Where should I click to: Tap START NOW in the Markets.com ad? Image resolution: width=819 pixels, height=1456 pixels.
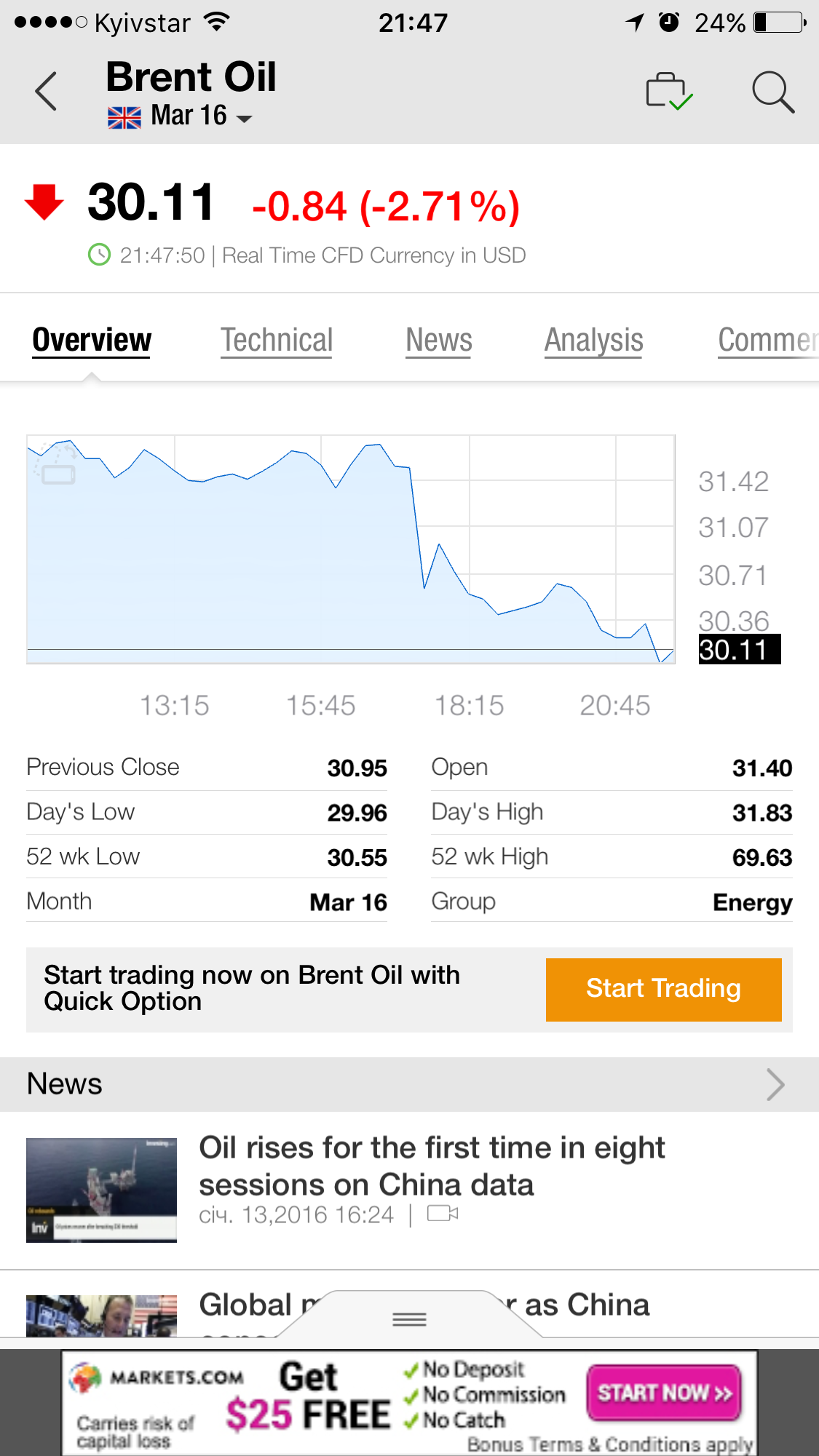(x=663, y=1393)
